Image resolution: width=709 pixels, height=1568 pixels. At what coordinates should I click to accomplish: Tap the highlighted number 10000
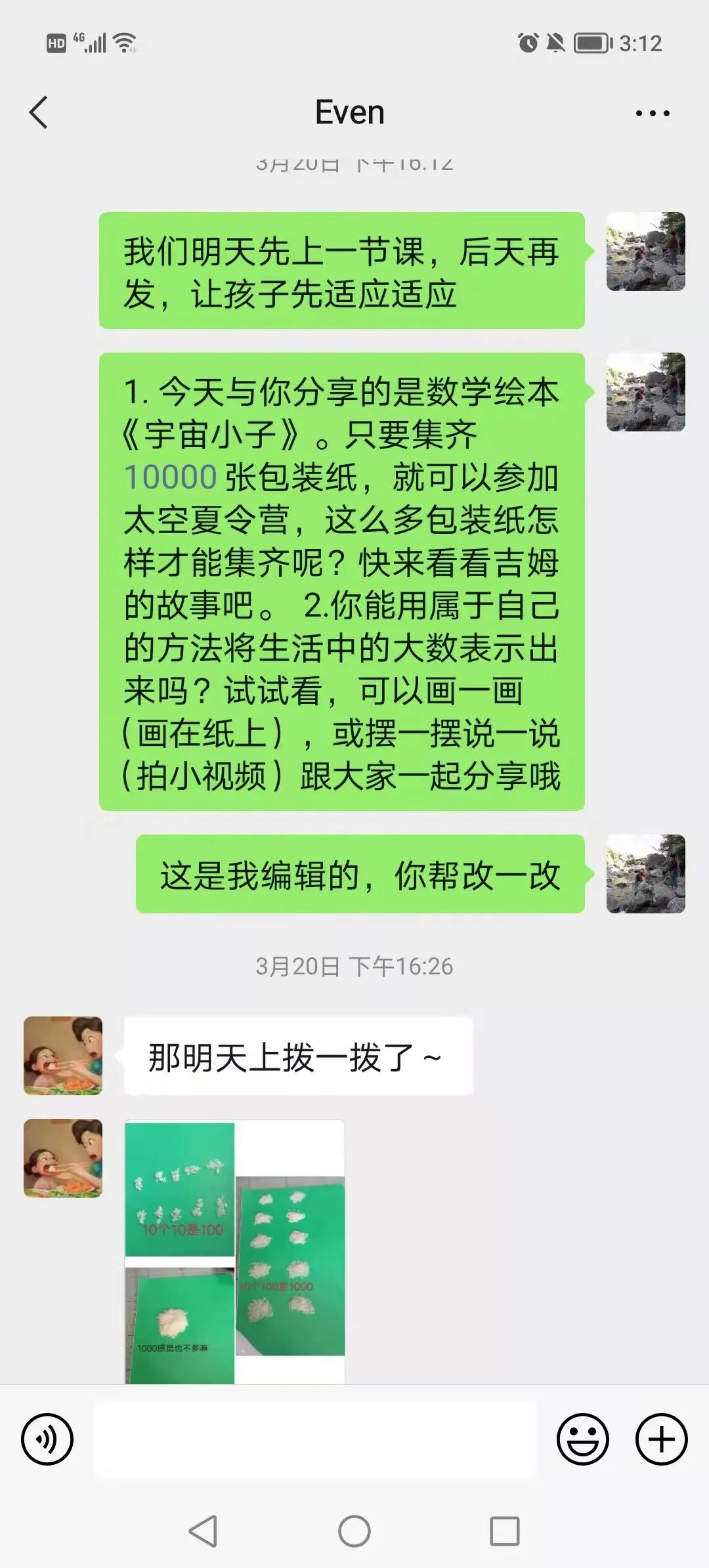tap(171, 477)
